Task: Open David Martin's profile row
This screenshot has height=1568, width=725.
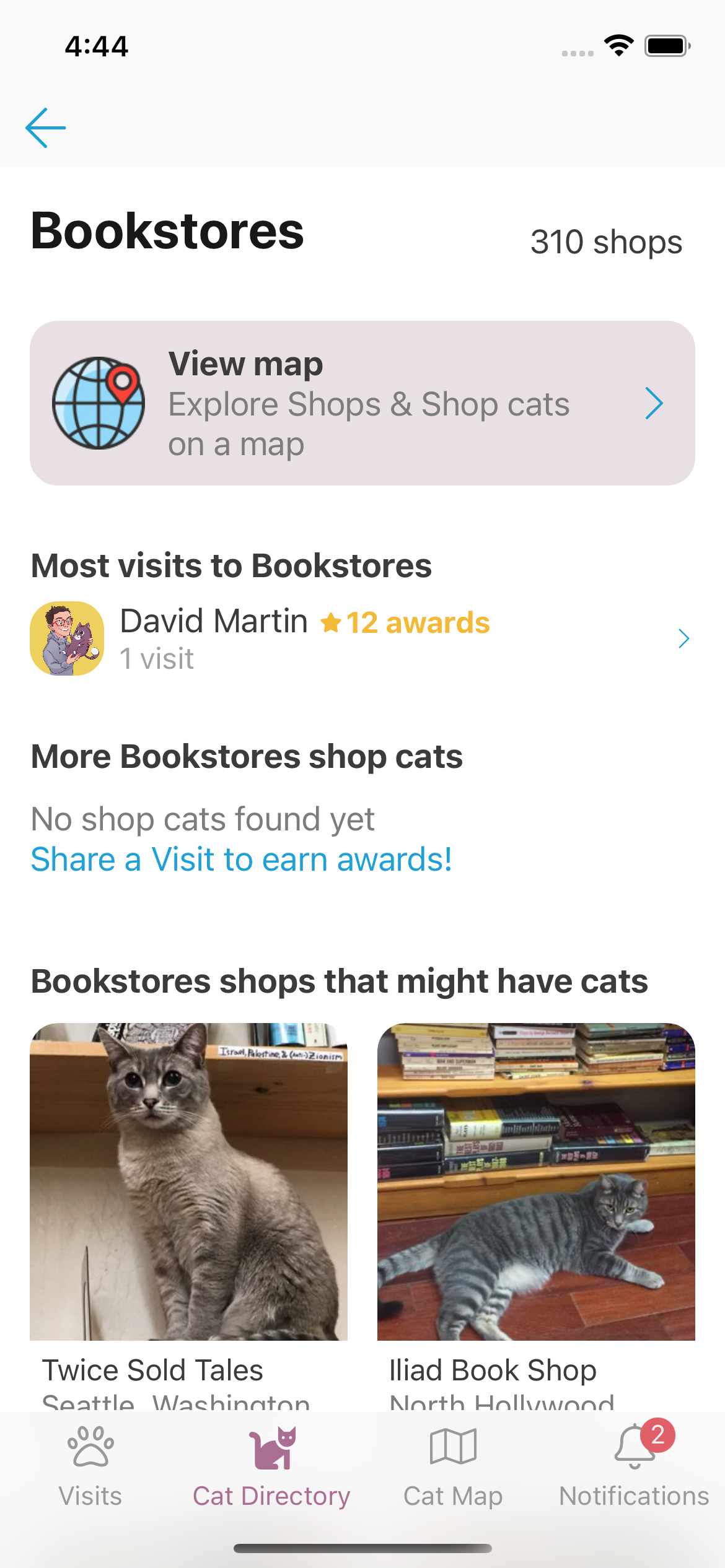Action: 362,638
